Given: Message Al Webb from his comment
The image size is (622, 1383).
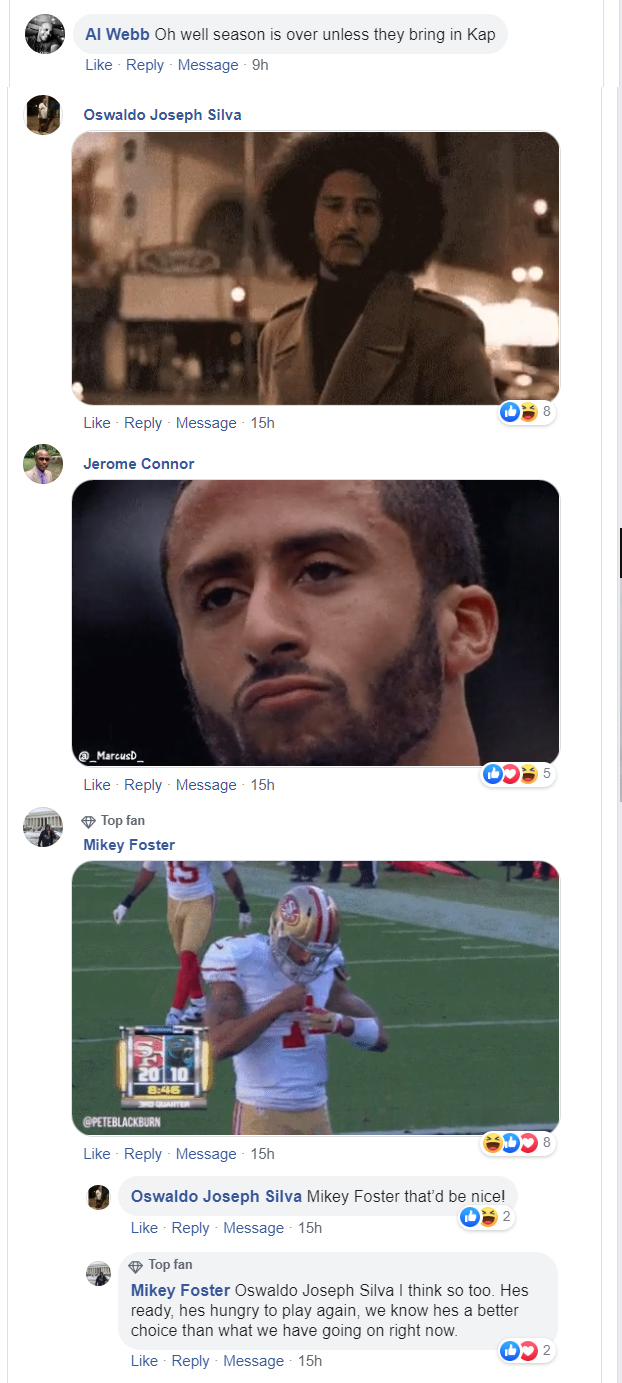Looking at the screenshot, I should point(208,65).
